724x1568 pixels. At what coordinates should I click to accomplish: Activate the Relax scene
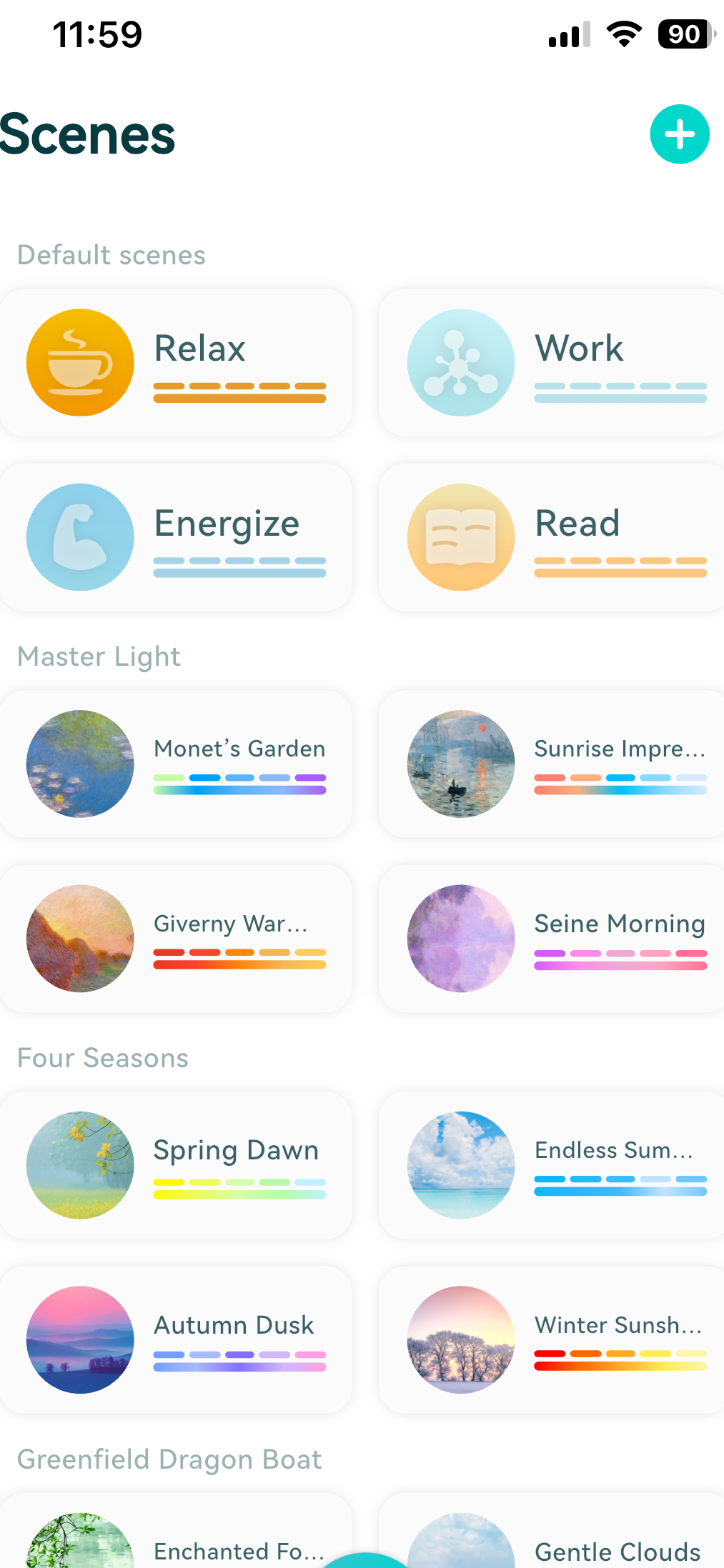coord(176,363)
